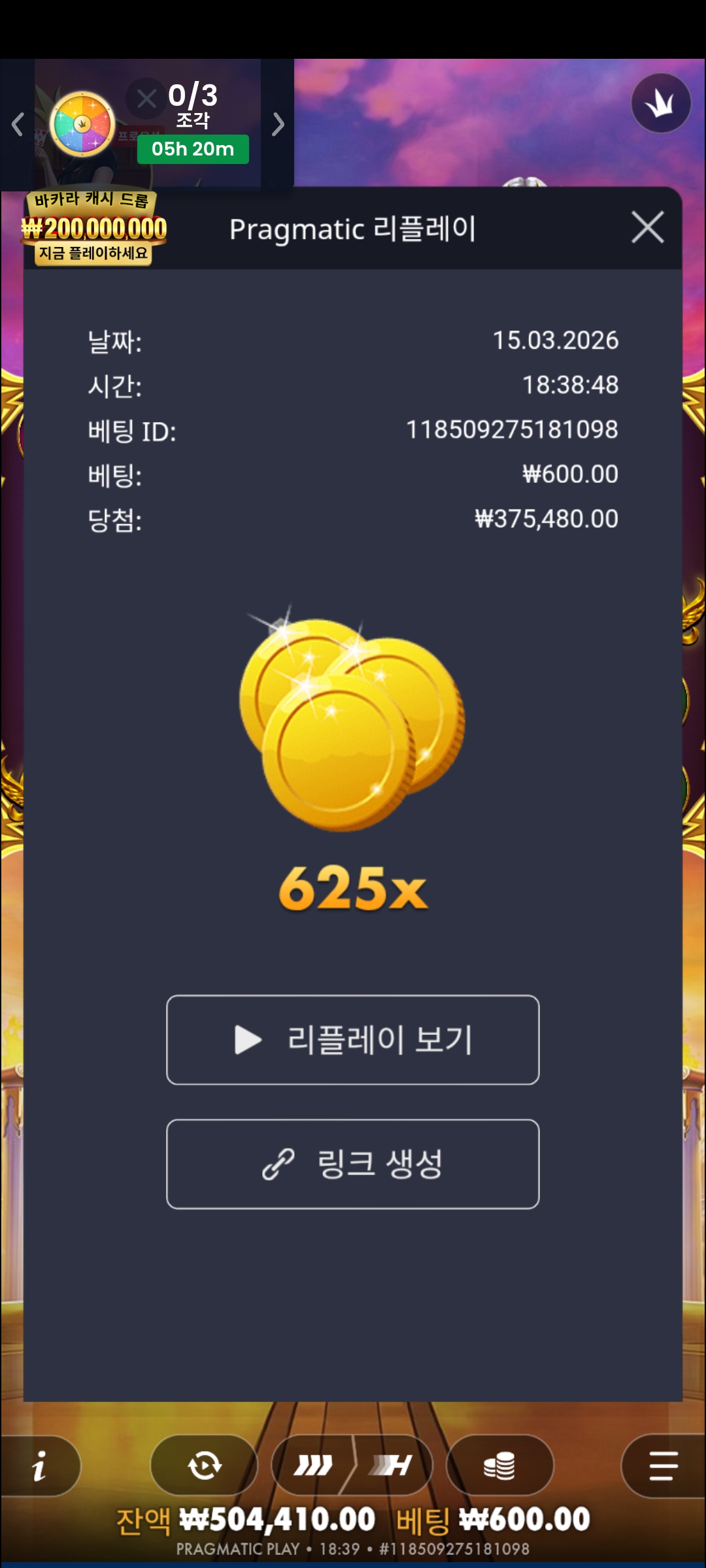Screen dimensions: 706x1568
Task: Go to the previous promotion banner
Action: click(x=18, y=124)
